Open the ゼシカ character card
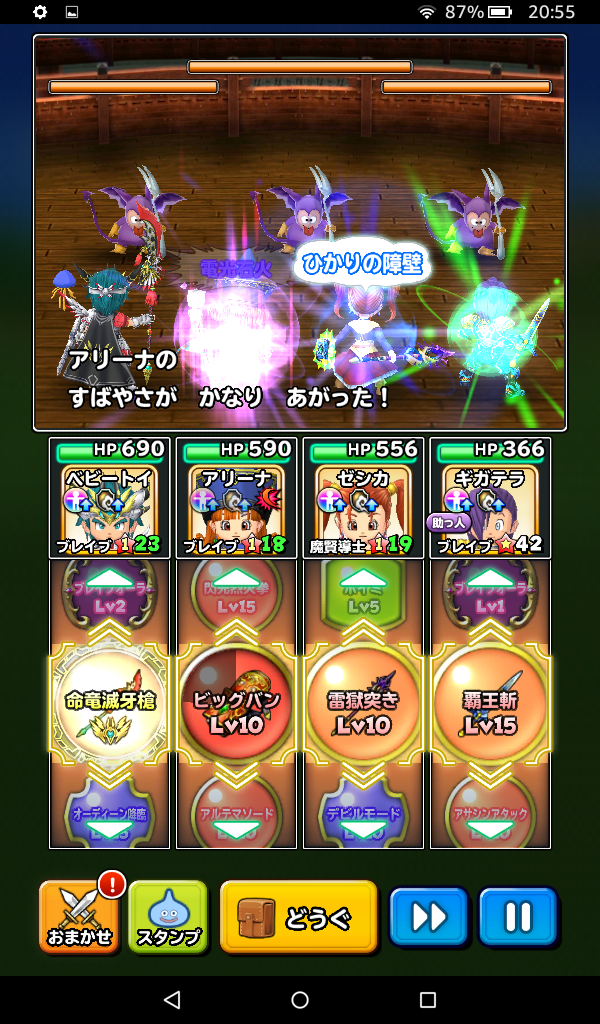Screen dimensions: 600x1024 363,497
